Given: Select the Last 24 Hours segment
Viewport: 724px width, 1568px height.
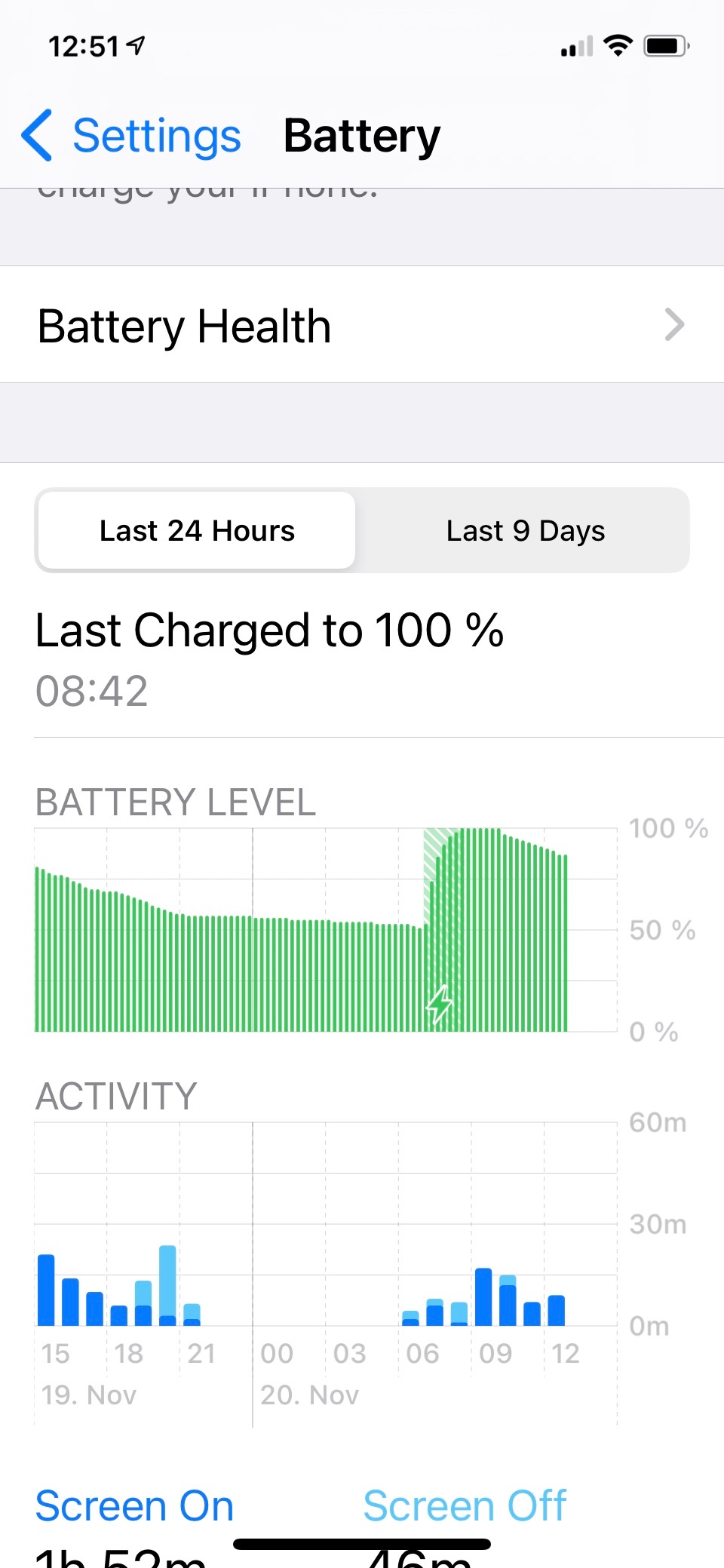Looking at the screenshot, I should click(197, 531).
